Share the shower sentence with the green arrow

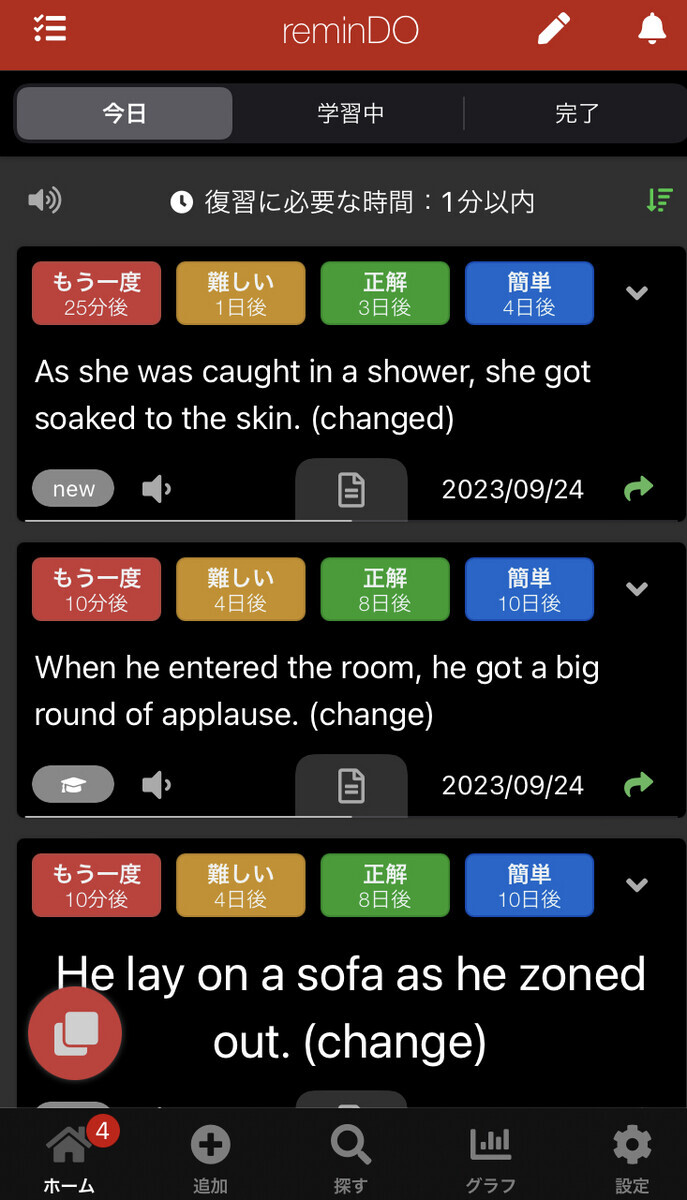tap(638, 488)
